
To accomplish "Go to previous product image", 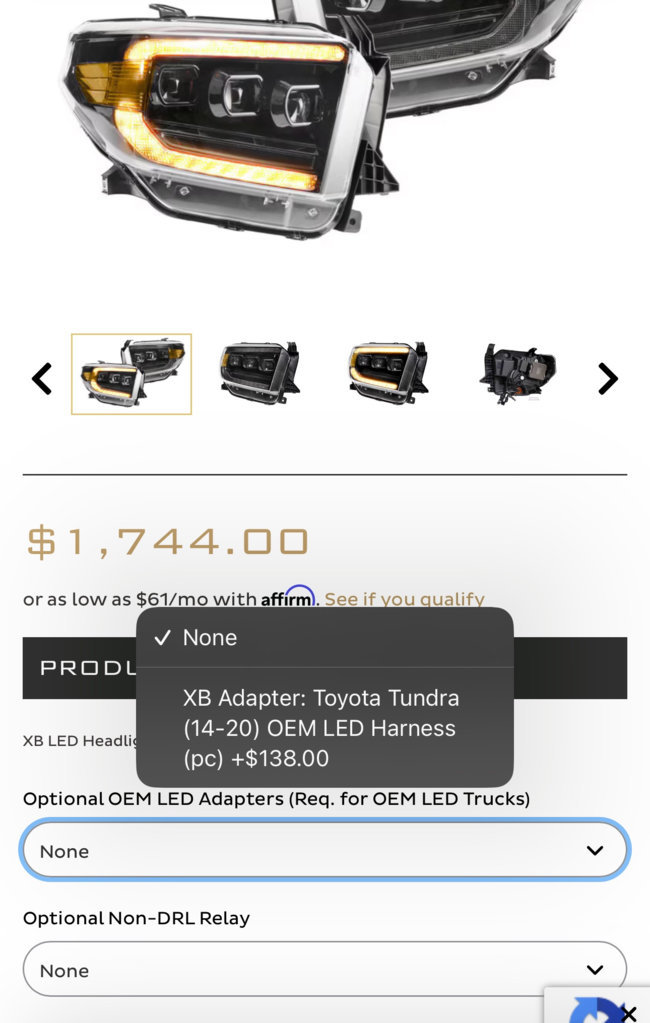I will pos(41,378).
